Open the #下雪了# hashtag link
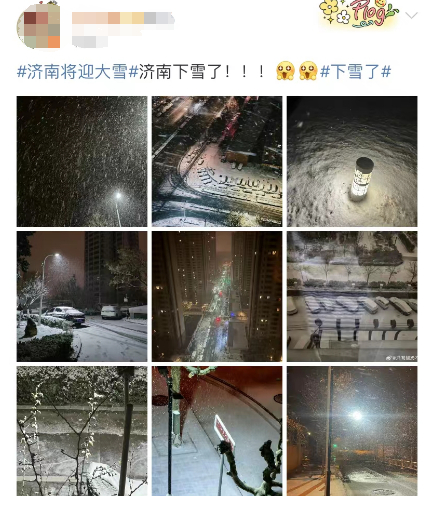 355,72
